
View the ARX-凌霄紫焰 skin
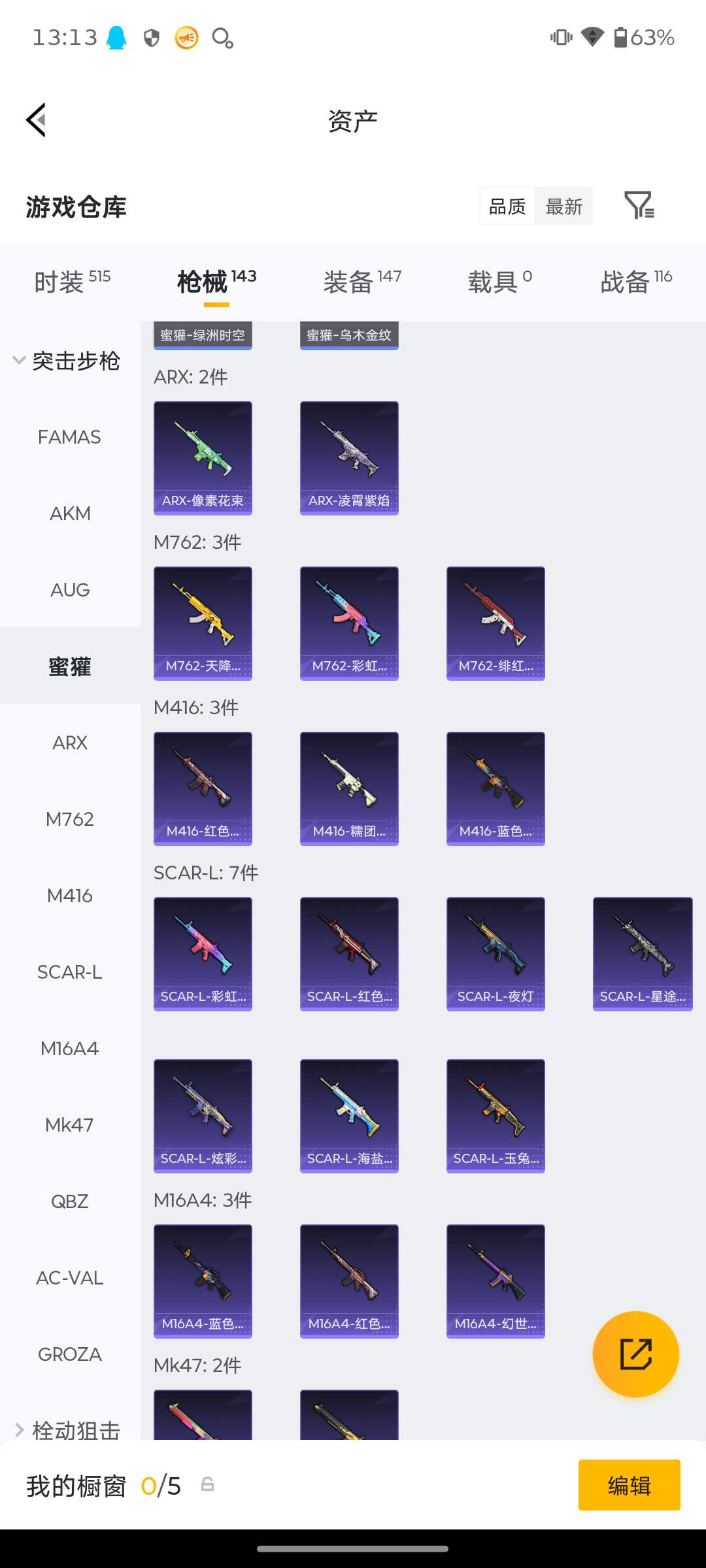[349, 458]
